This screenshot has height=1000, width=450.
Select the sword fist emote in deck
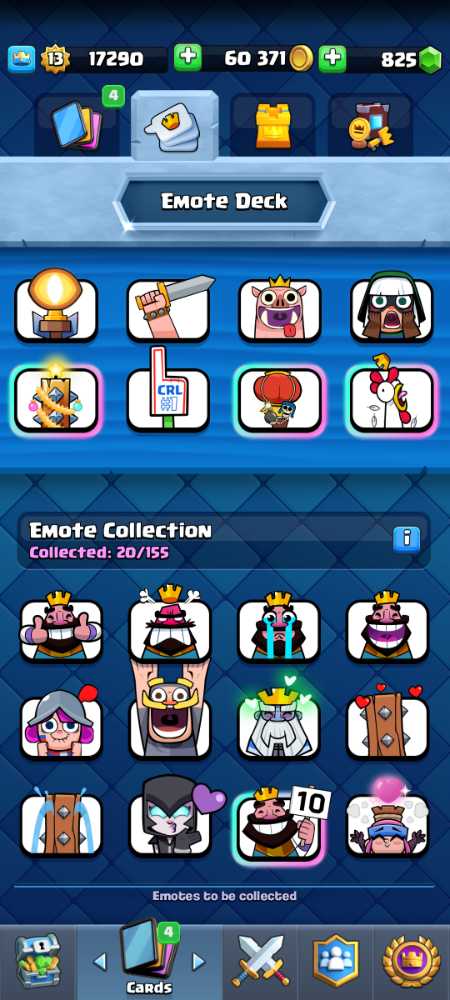(168, 309)
